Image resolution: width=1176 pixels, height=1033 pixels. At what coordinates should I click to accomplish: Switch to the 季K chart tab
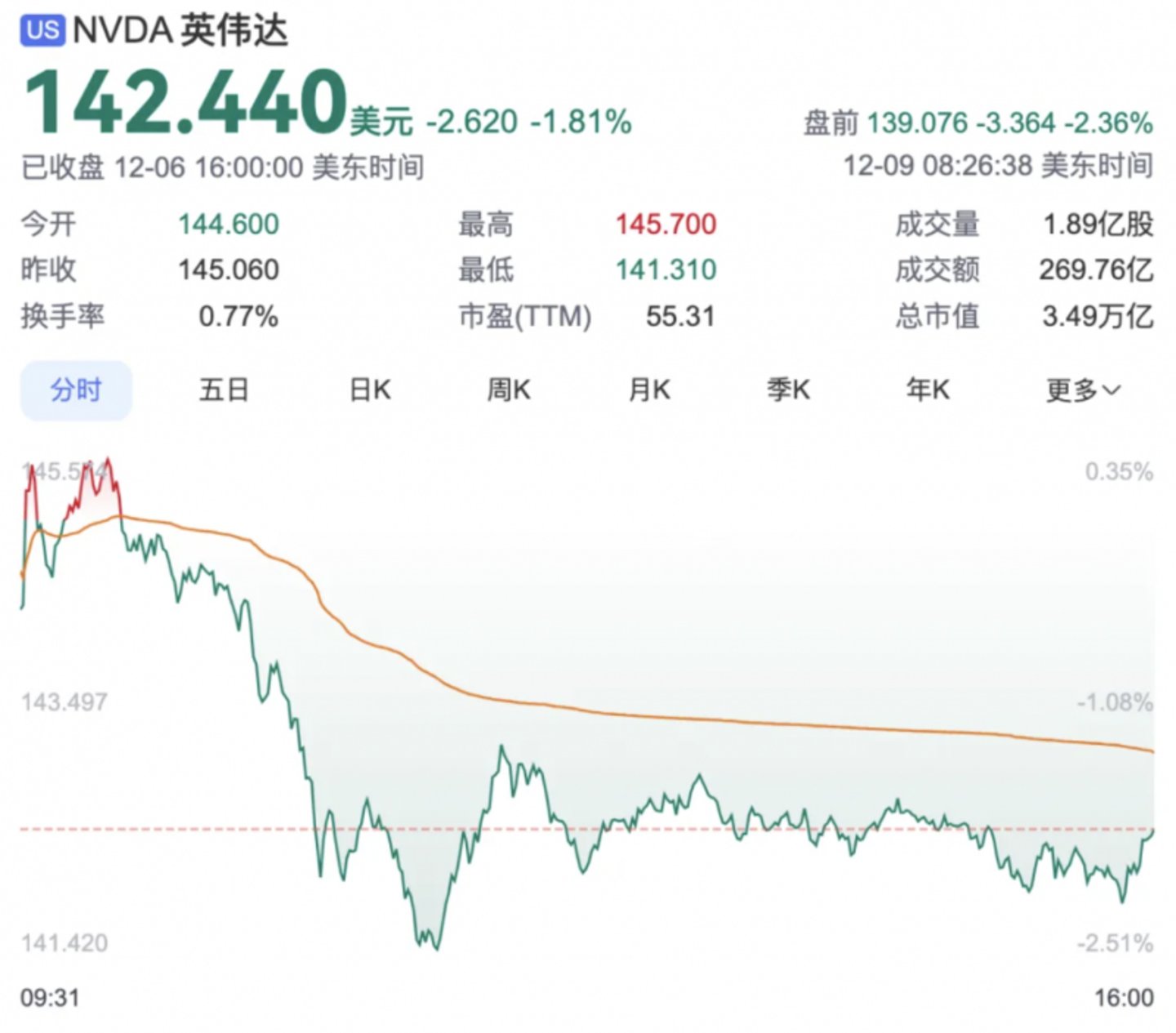(x=788, y=390)
